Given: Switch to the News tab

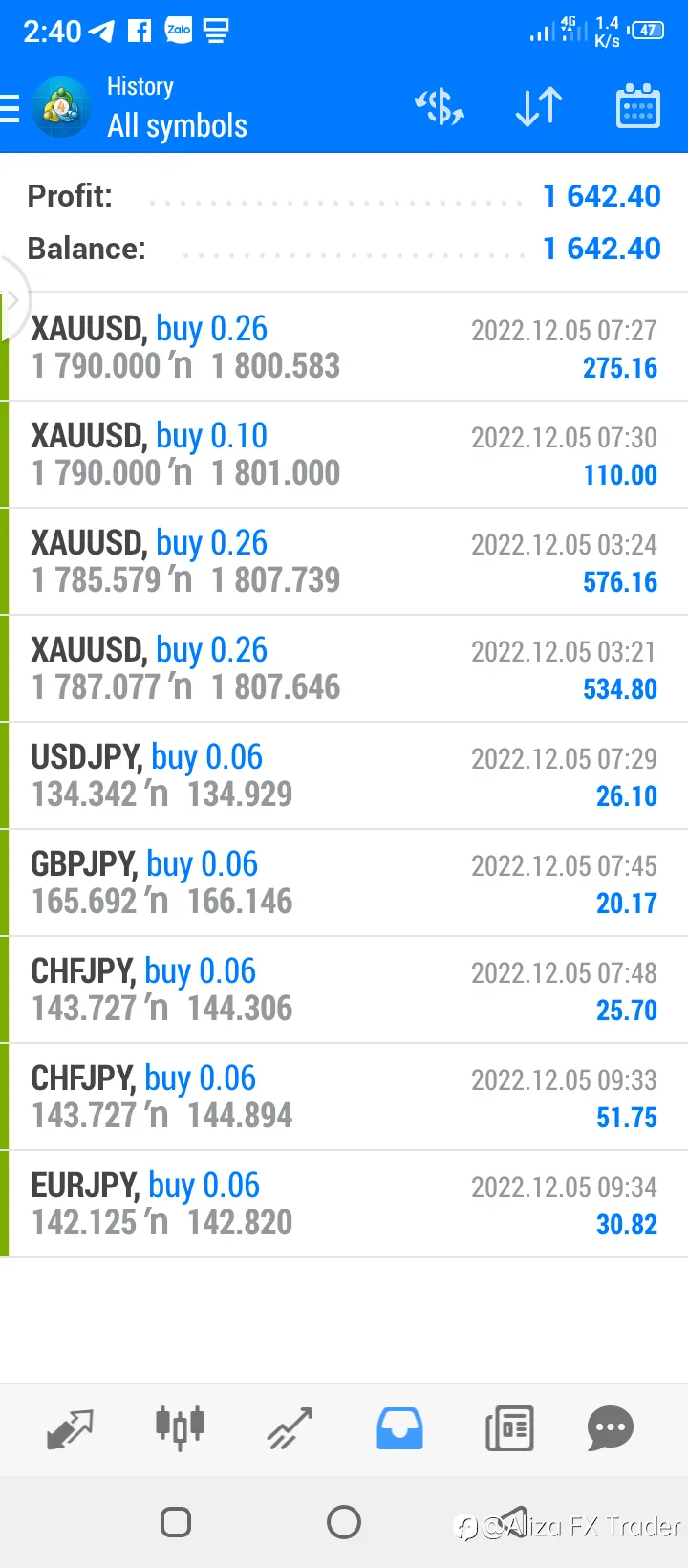Looking at the screenshot, I should click(509, 1429).
